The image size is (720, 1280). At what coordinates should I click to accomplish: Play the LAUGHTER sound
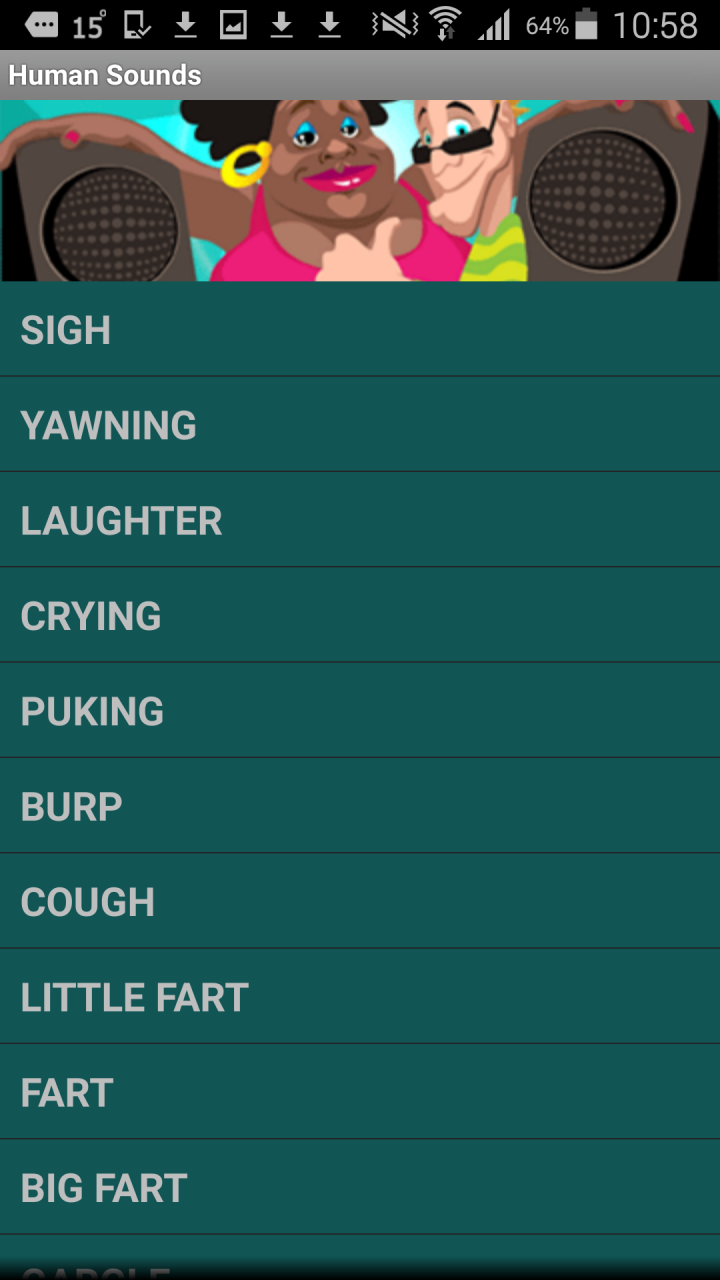point(360,519)
